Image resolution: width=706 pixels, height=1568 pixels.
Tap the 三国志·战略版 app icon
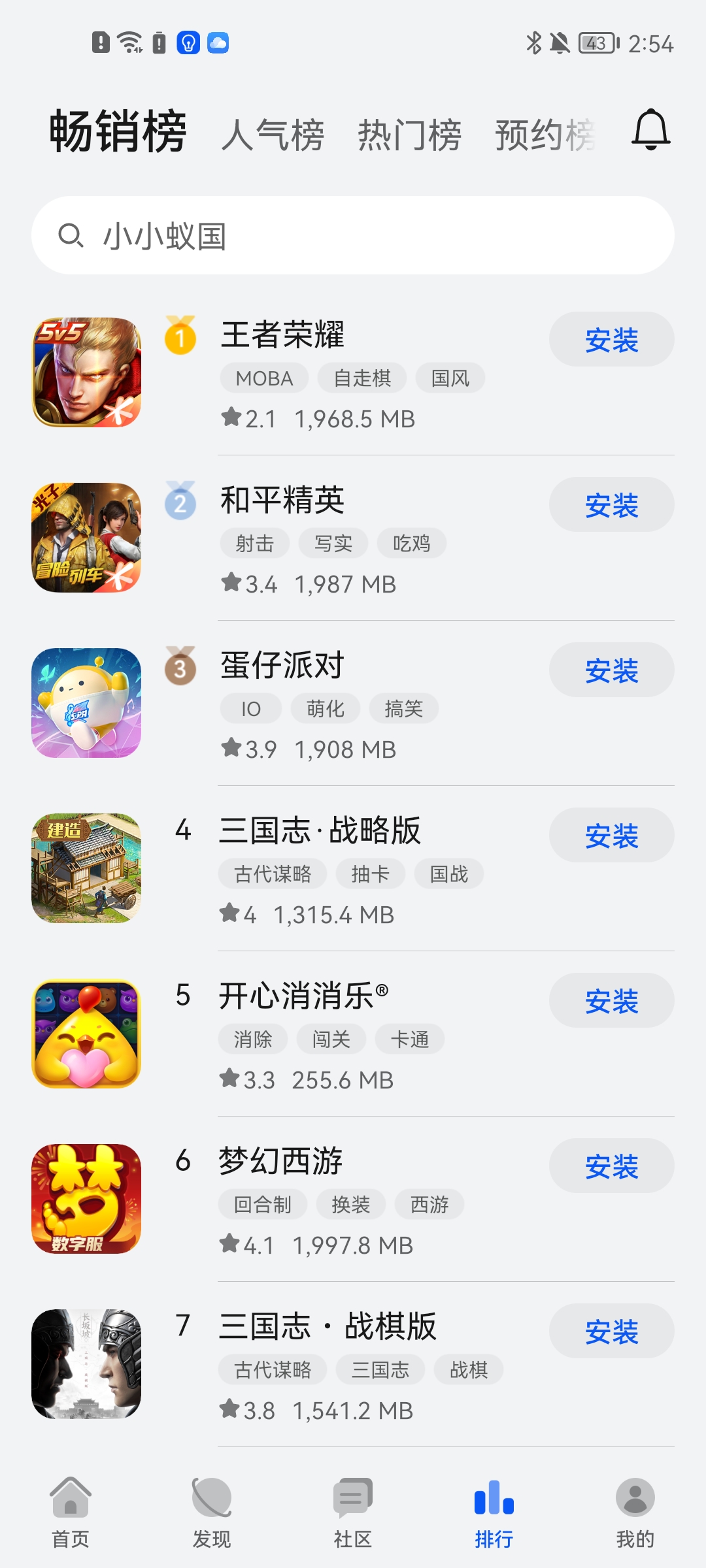tap(86, 868)
